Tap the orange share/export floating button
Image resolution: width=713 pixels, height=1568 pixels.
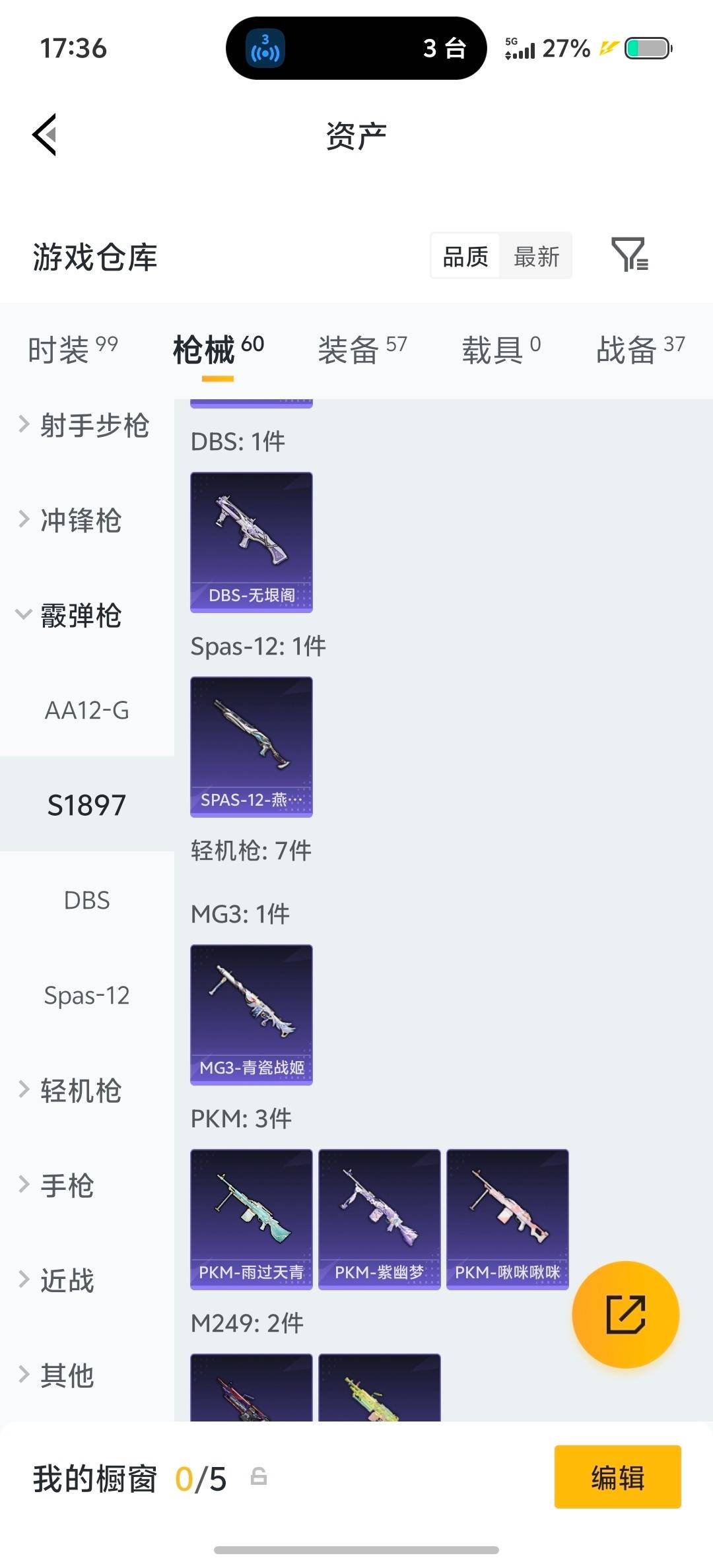point(625,1315)
